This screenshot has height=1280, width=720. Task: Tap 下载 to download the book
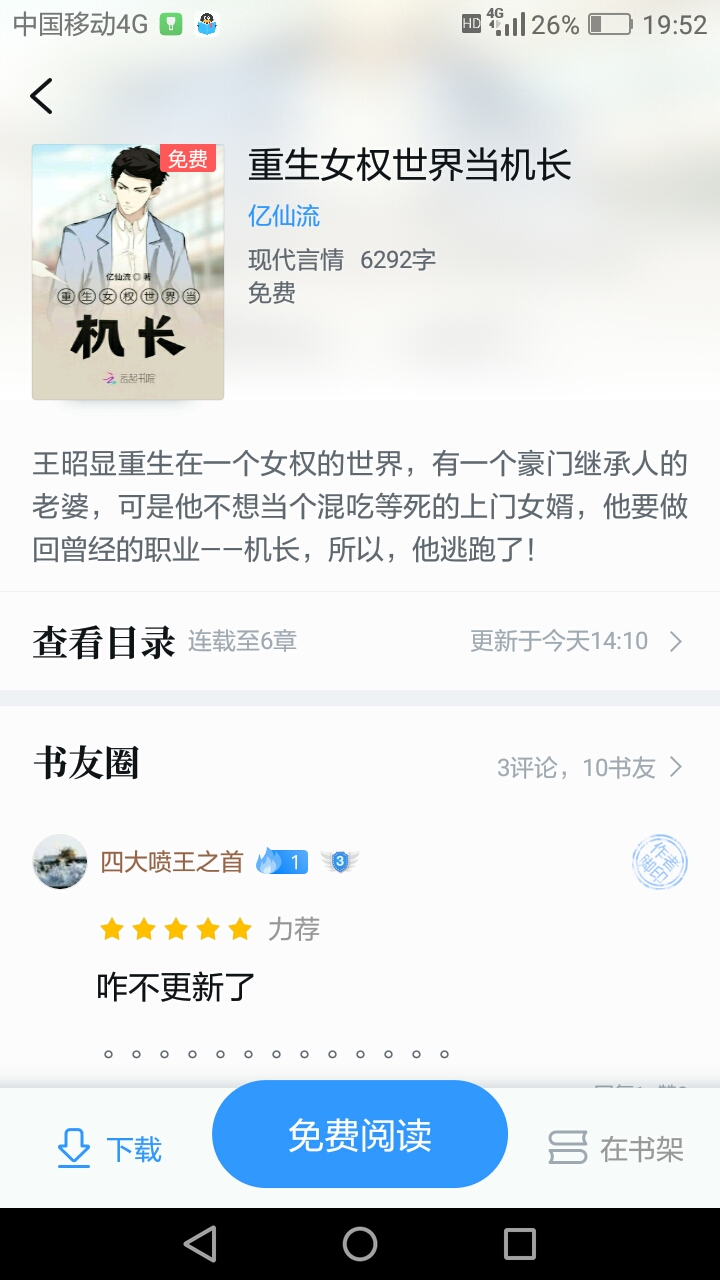(x=109, y=1149)
